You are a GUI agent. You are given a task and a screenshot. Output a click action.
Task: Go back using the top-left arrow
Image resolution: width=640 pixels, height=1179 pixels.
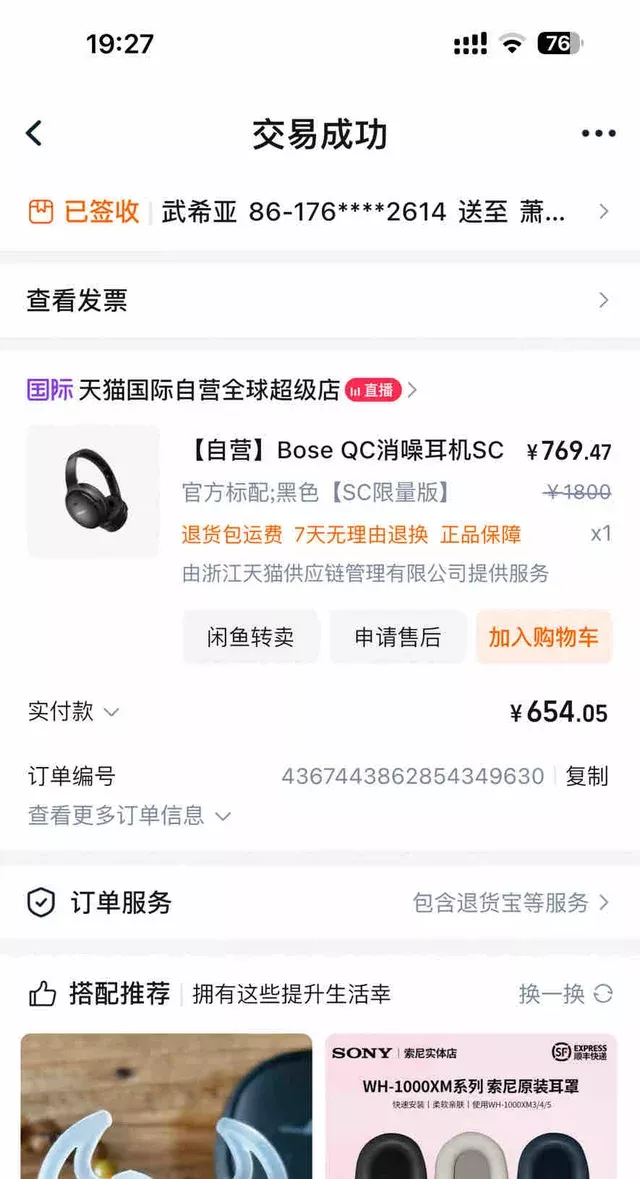pos(35,134)
